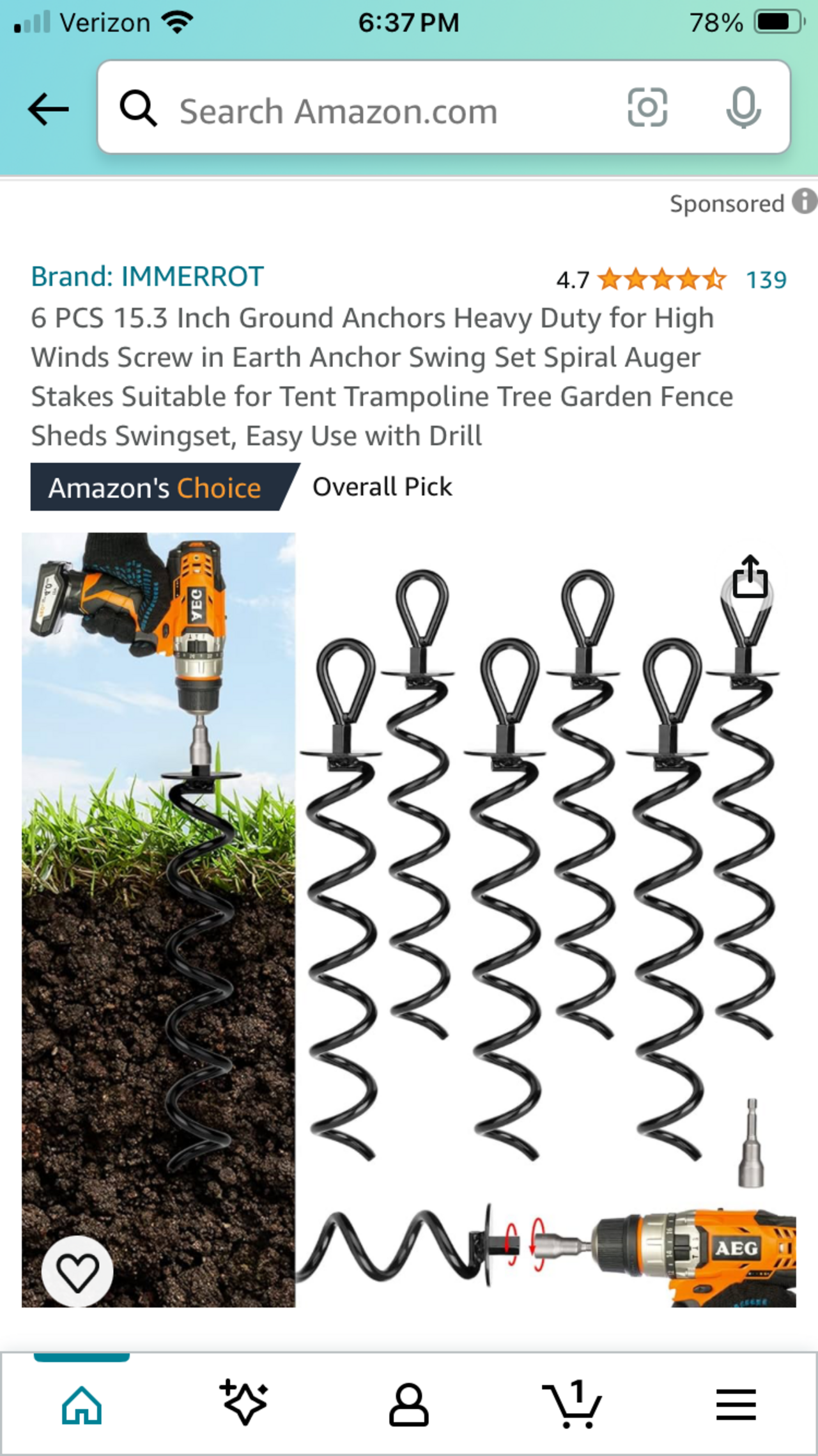Viewport: 818px width, 1456px height.
Task: Go back using the arrow button
Action: pyautogui.click(x=49, y=109)
